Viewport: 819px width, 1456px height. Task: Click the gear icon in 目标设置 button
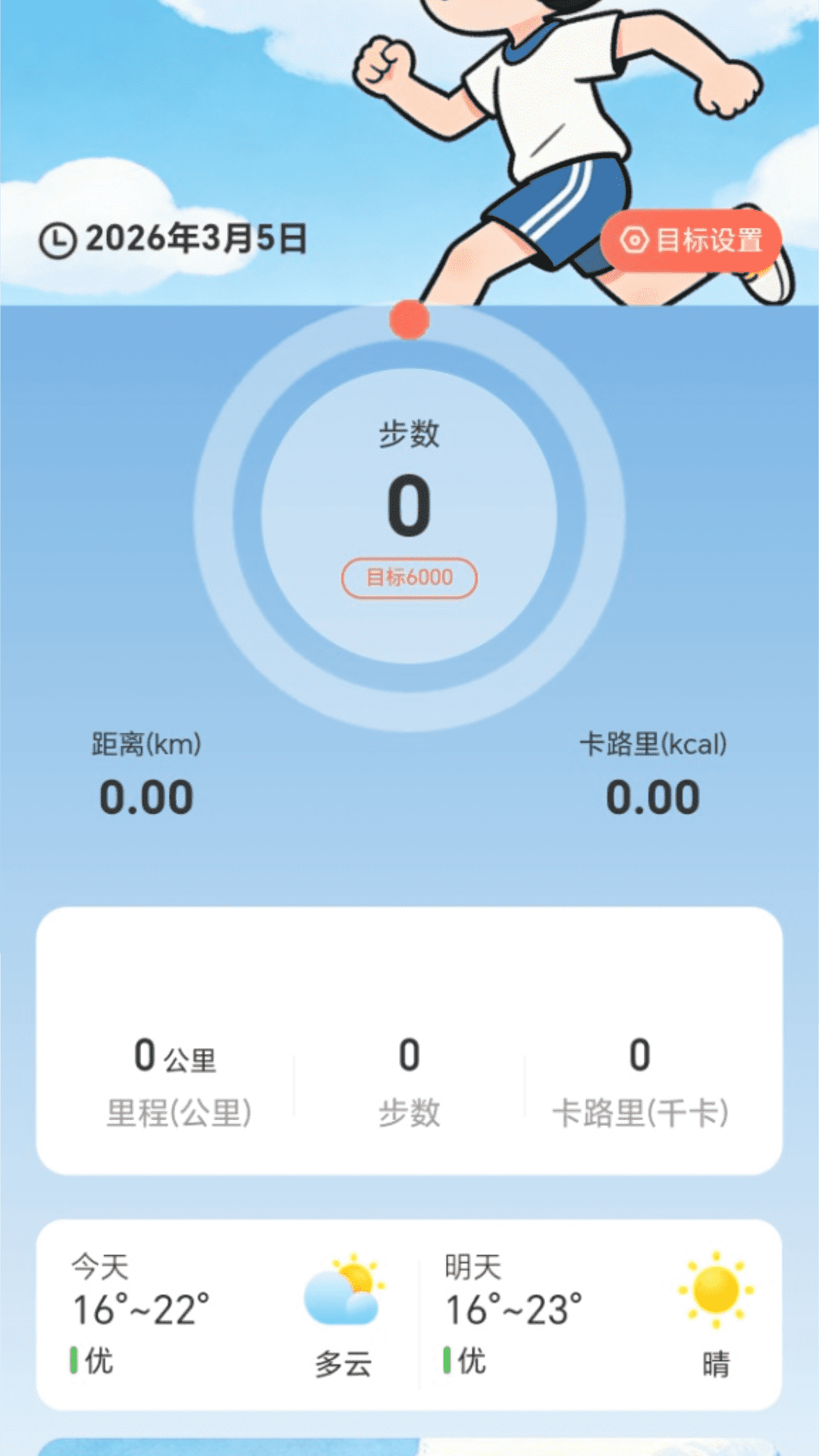635,240
